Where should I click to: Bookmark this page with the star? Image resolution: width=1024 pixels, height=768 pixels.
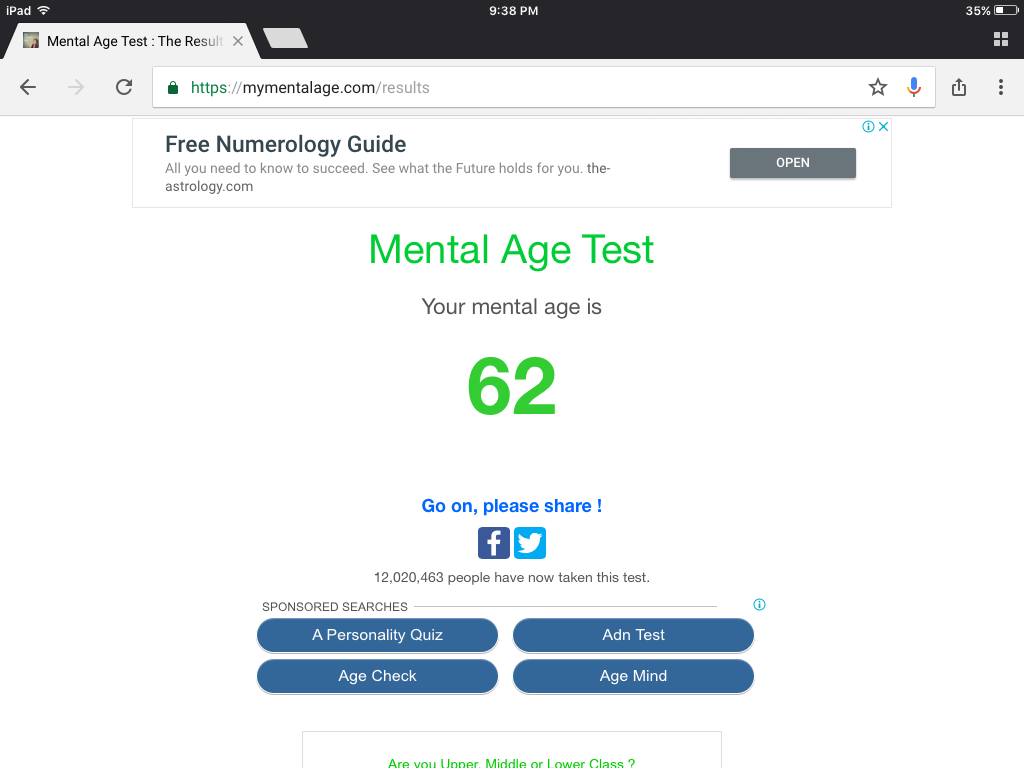click(878, 87)
